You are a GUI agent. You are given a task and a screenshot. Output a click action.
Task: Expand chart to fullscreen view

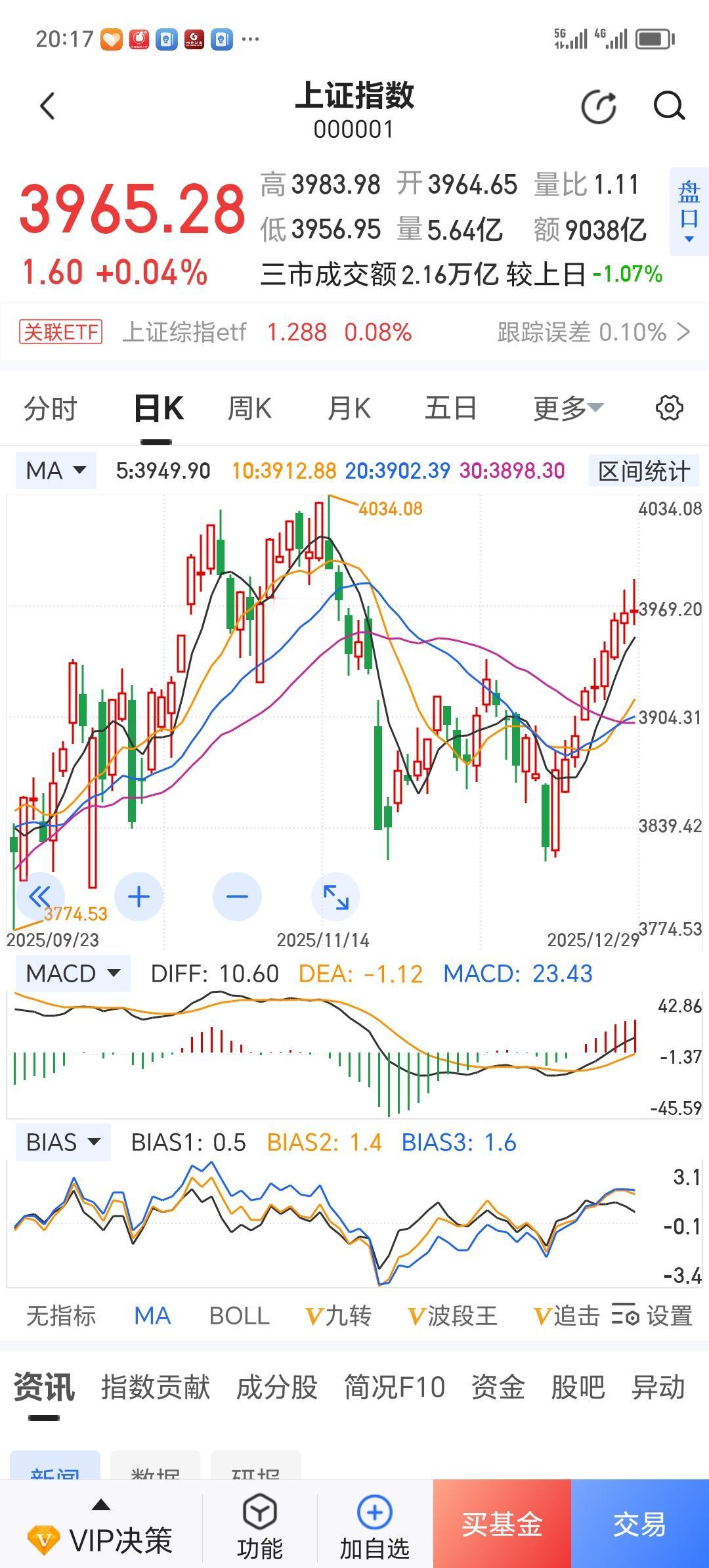(x=335, y=896)
